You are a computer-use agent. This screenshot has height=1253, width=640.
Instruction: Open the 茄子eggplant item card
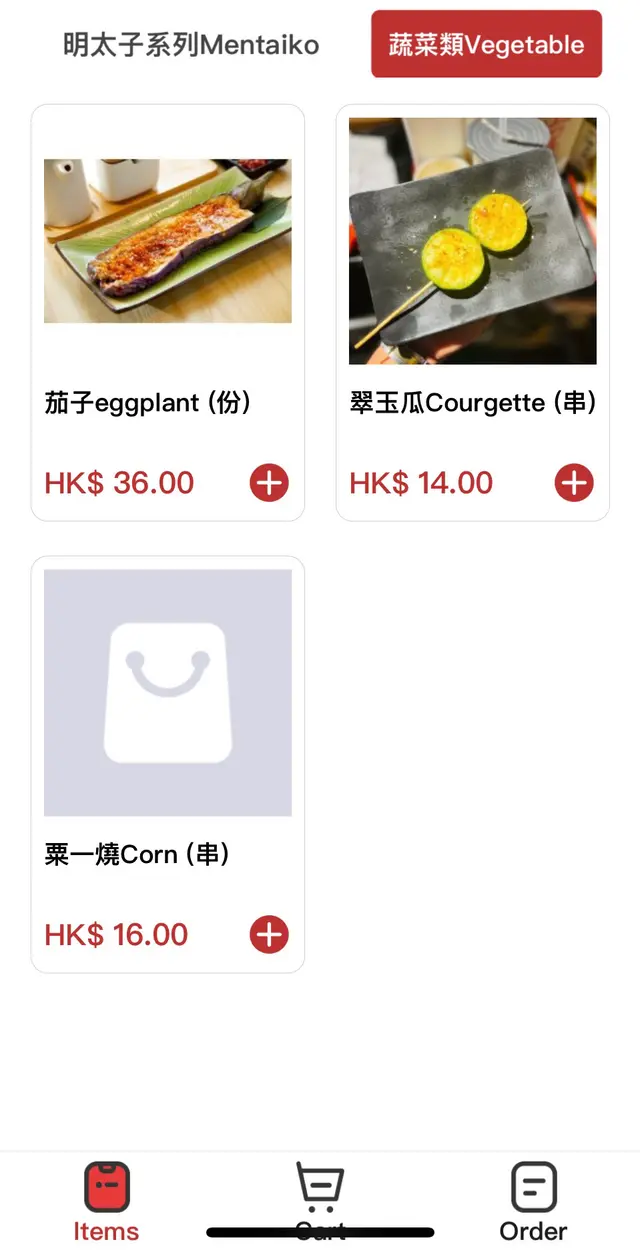tap(167, 242)
